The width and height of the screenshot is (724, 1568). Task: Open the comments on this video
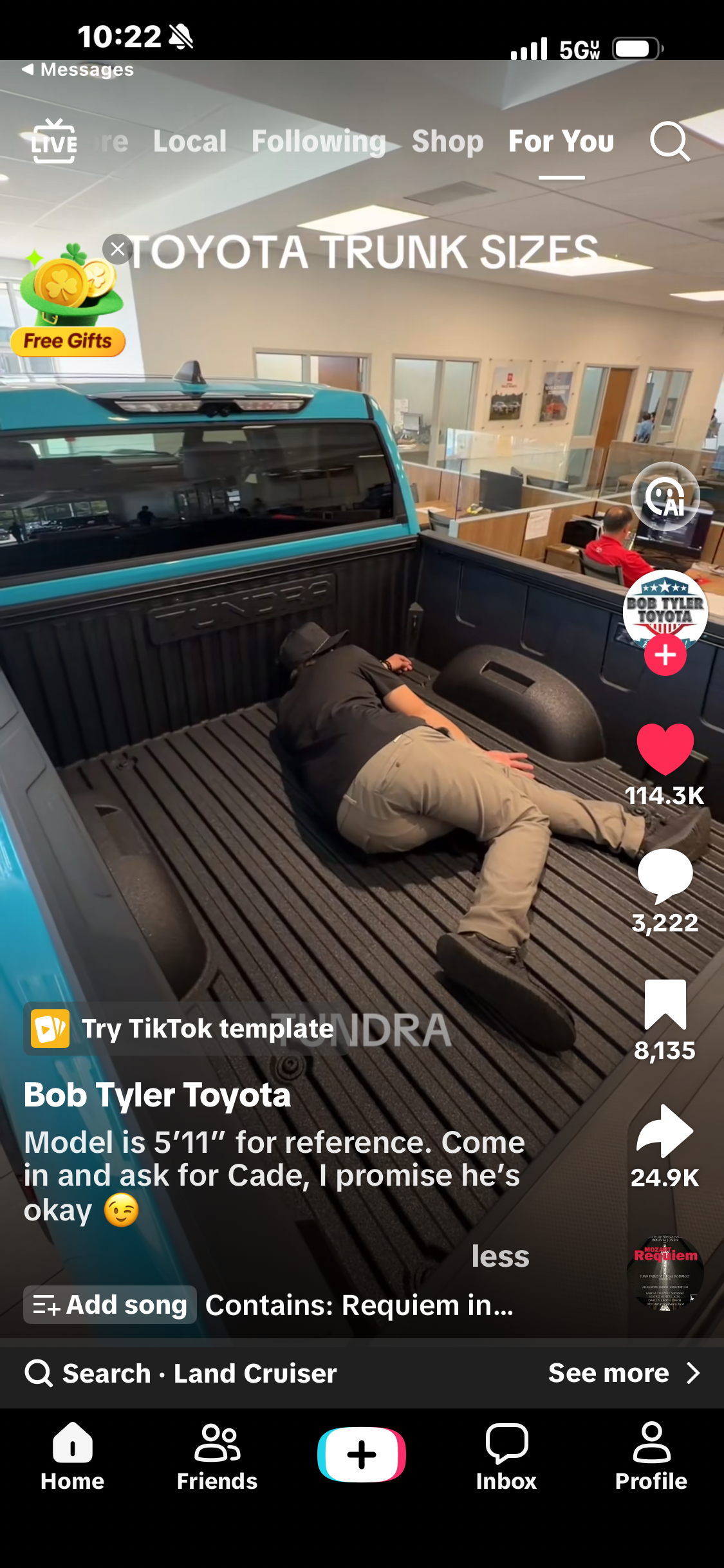point(665,875)
